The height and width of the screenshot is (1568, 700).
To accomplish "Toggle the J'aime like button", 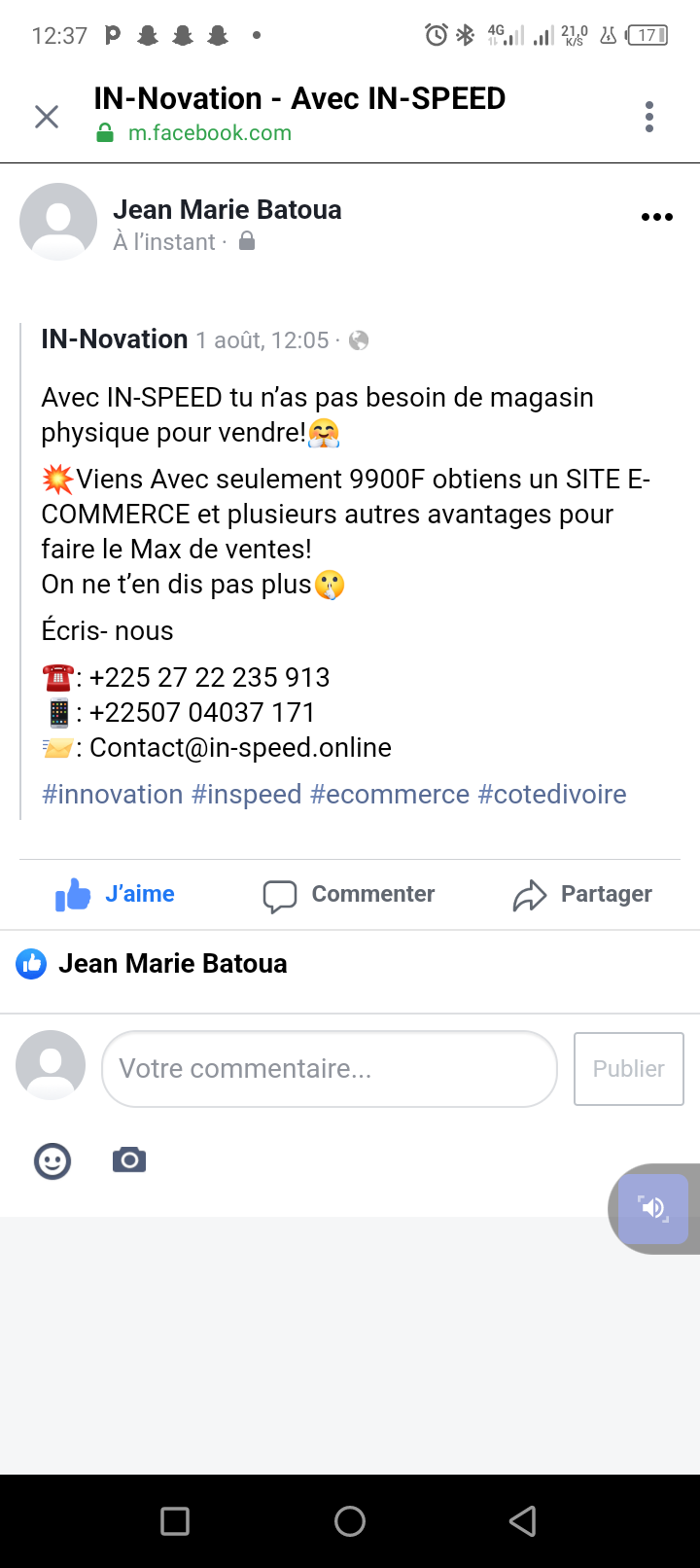I will tap(115, 894).
